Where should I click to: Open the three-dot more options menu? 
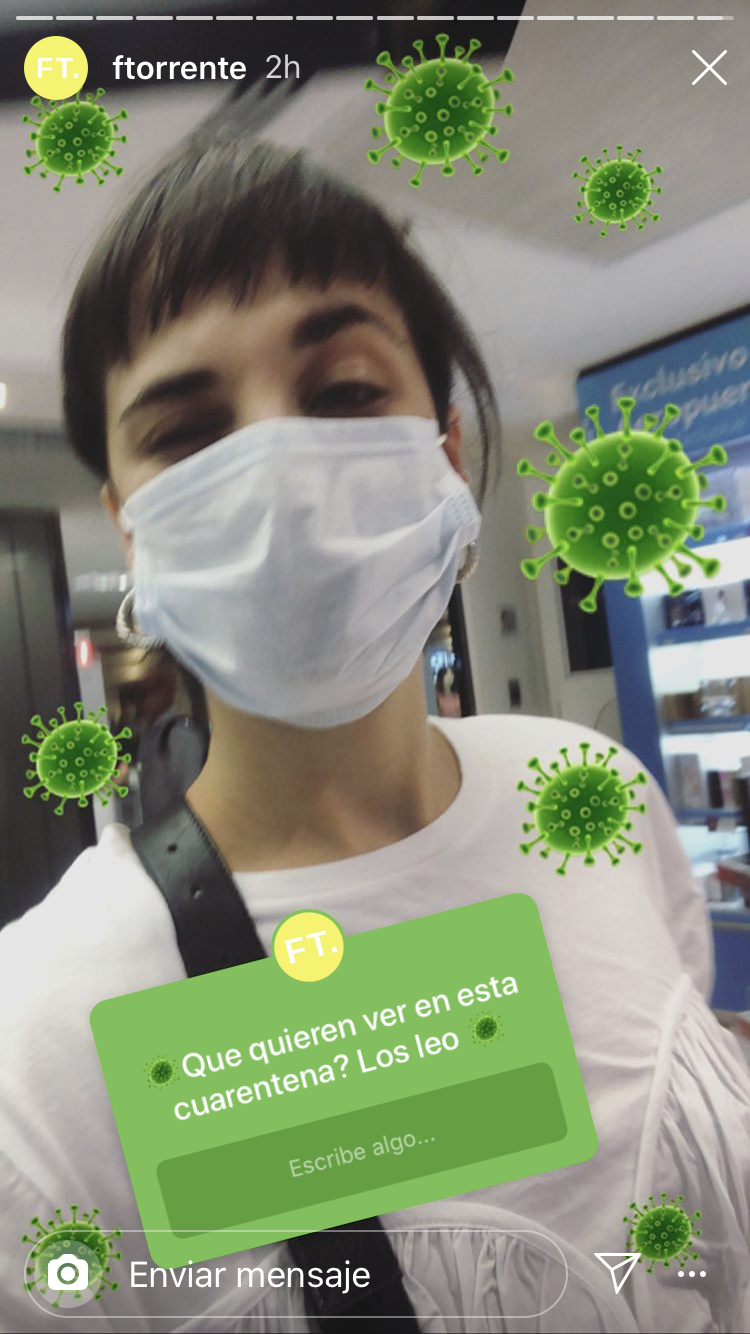click(x=692, y=1274)
